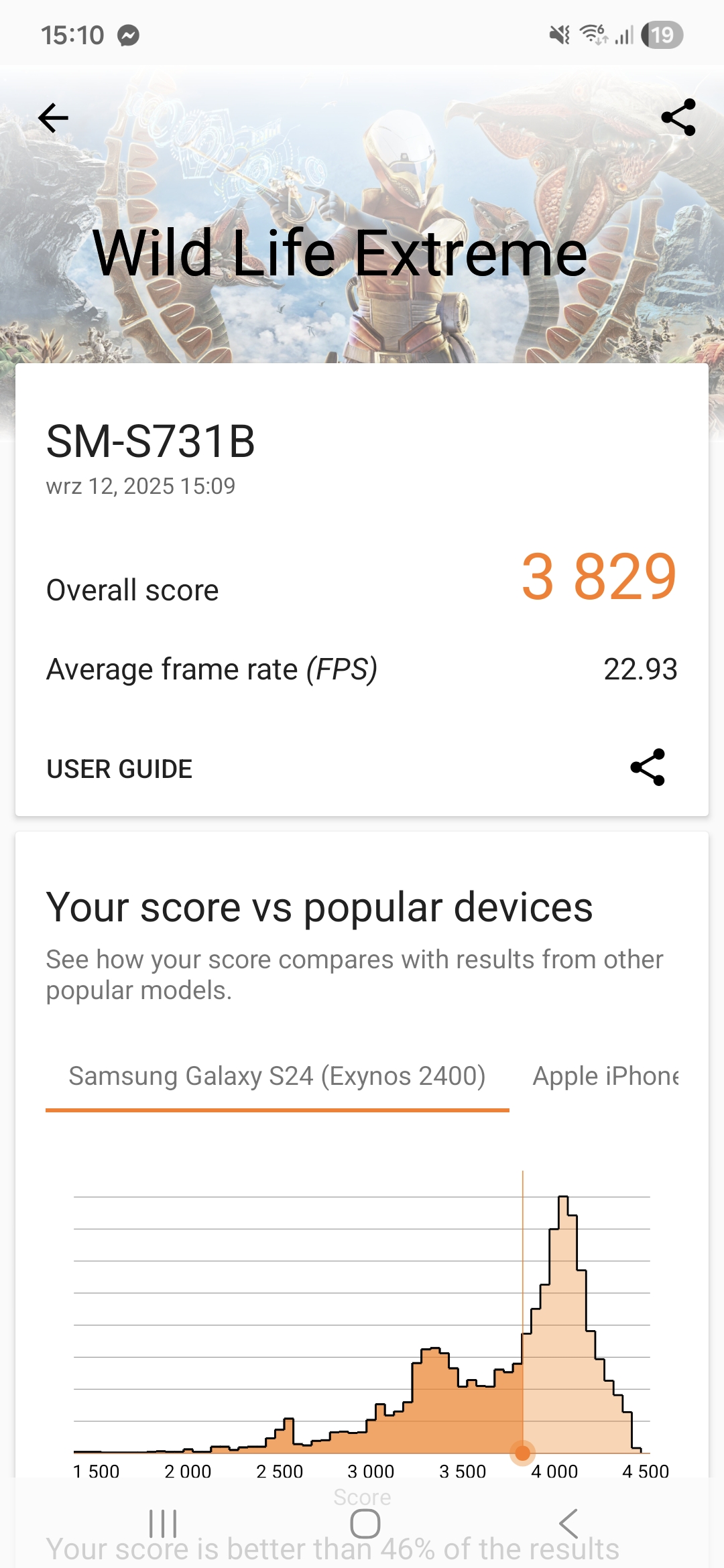This screenshot has height=1568, width=724.
Task: Open the USER GUIDE
Action: click(119, 769)
